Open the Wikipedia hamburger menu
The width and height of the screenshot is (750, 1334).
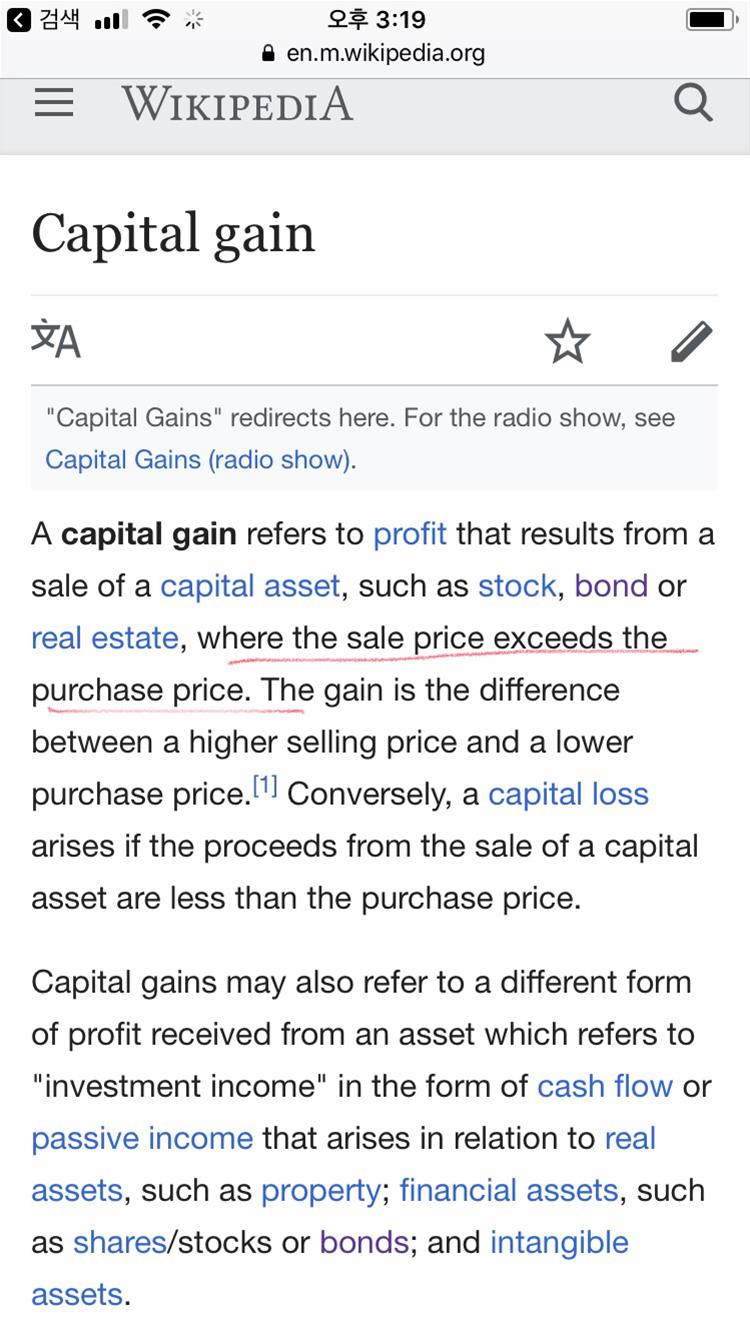tap(54, 103)
